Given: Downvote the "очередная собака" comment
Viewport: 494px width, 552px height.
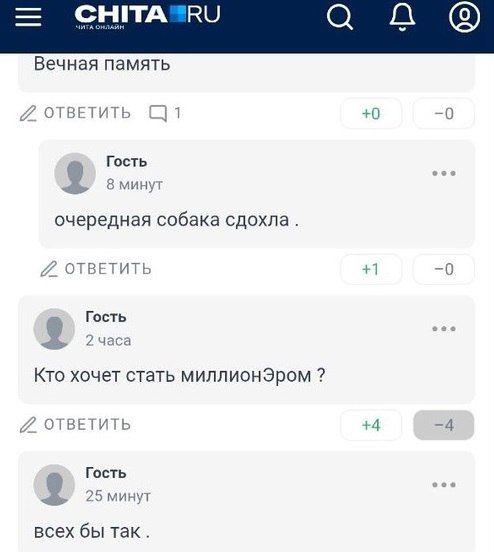Looking at the screenshot, I should tap(444, 269).
